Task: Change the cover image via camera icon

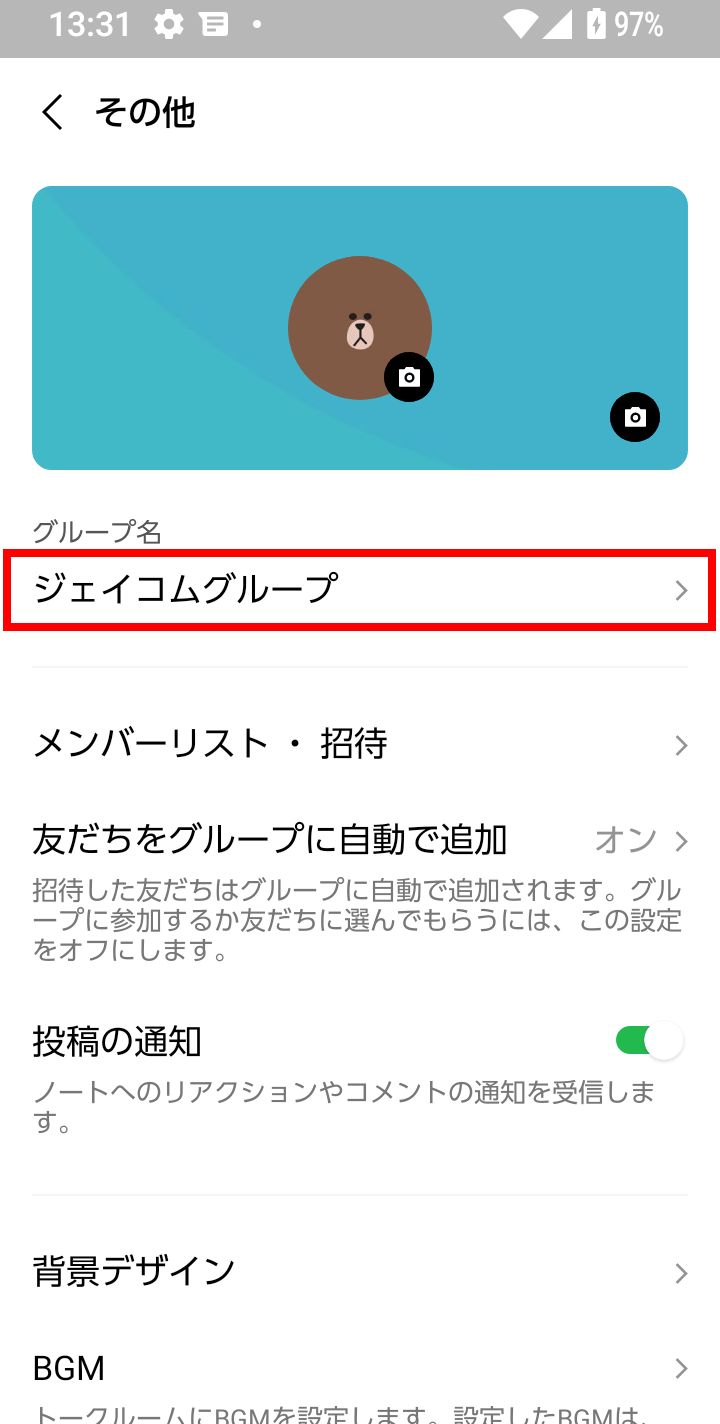Action: pos(635,416)
